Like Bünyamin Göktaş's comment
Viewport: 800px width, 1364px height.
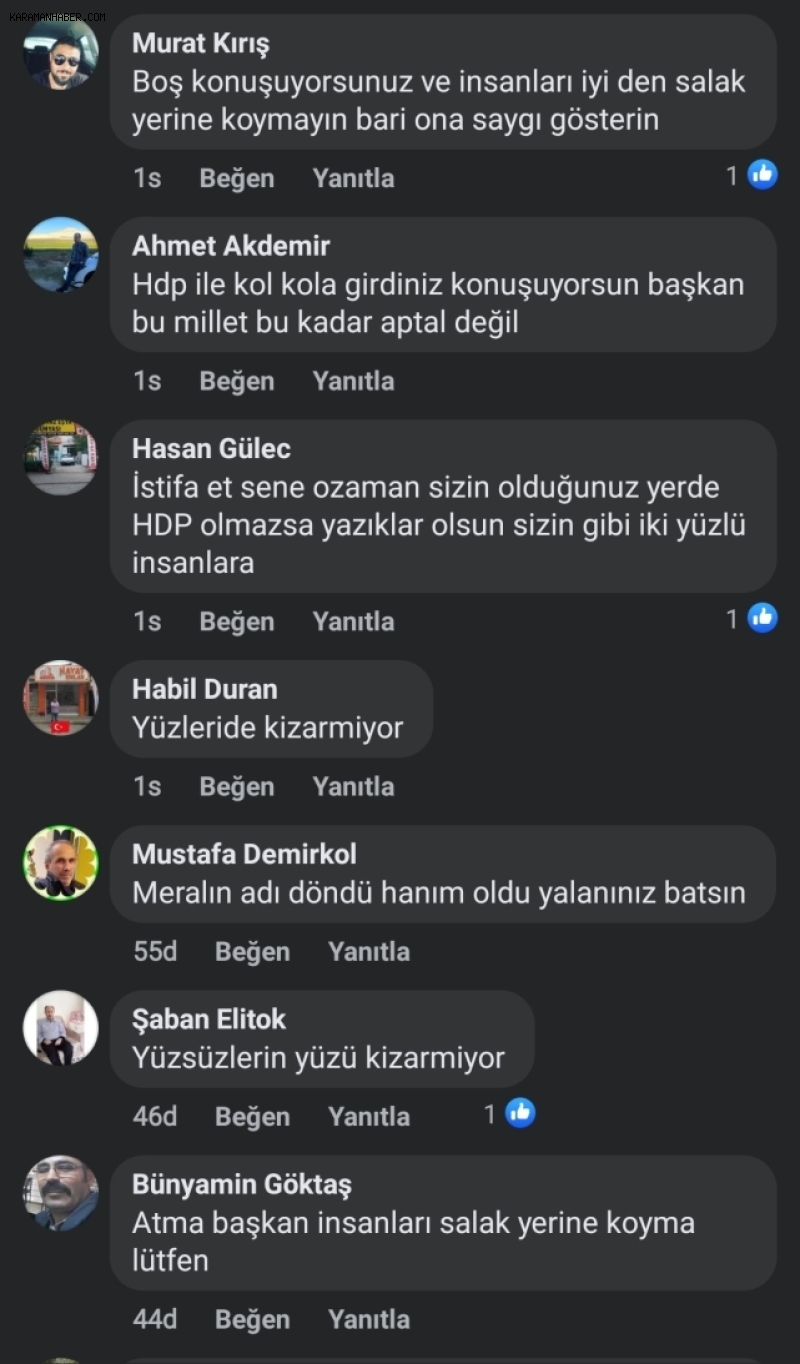(252, 1319)
